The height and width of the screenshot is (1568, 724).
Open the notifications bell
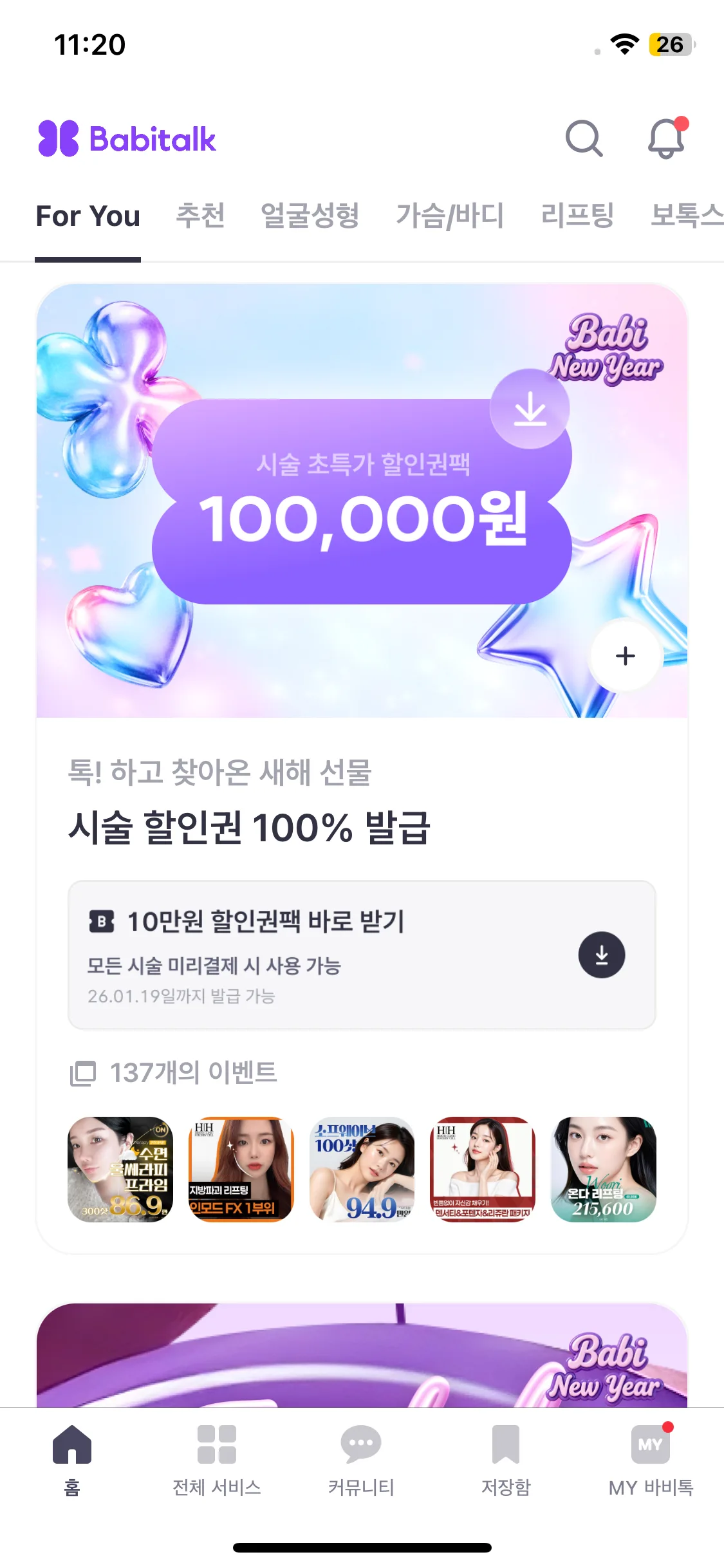[667, 138]
